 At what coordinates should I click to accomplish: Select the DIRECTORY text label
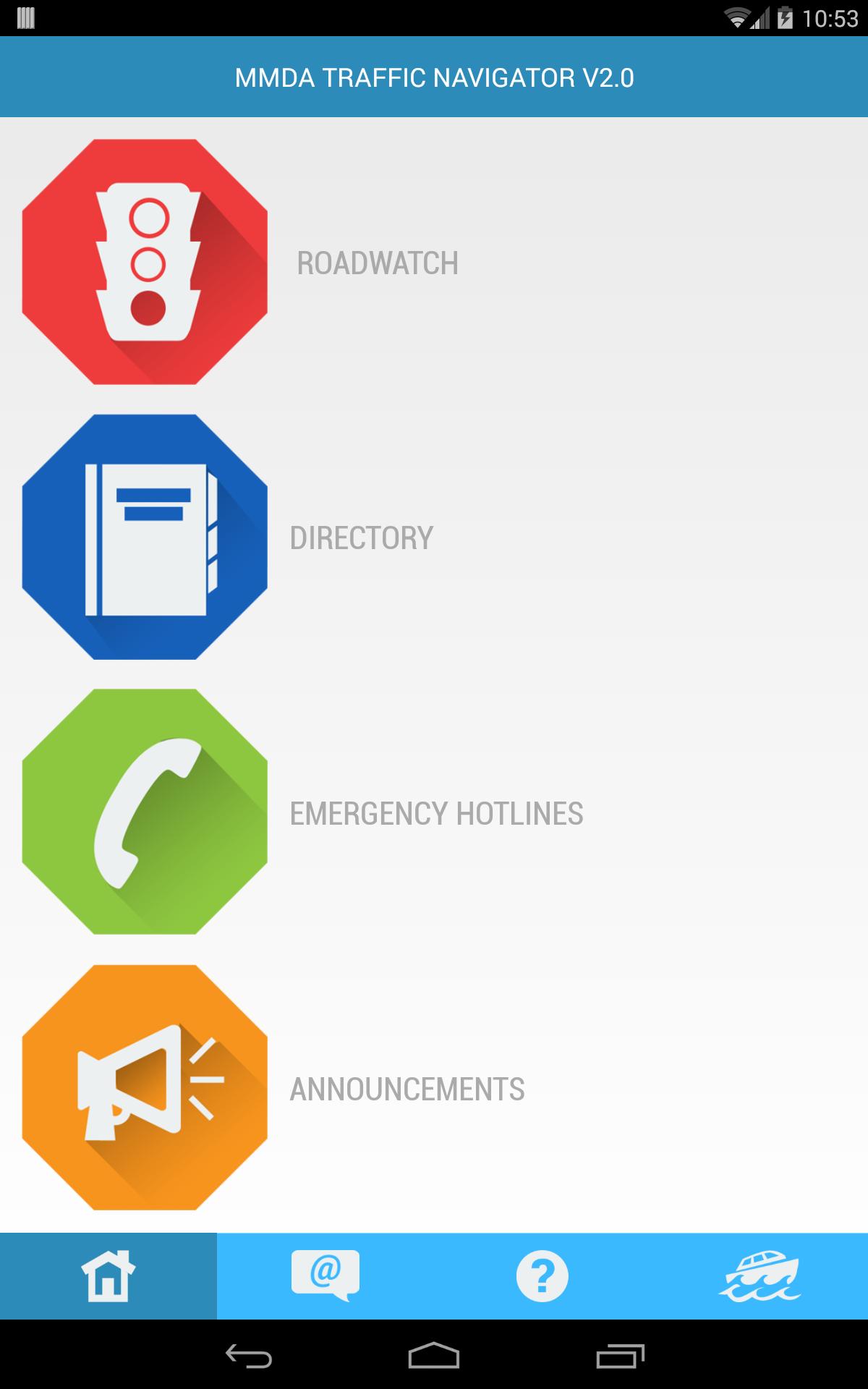click(x=362, y=537)
